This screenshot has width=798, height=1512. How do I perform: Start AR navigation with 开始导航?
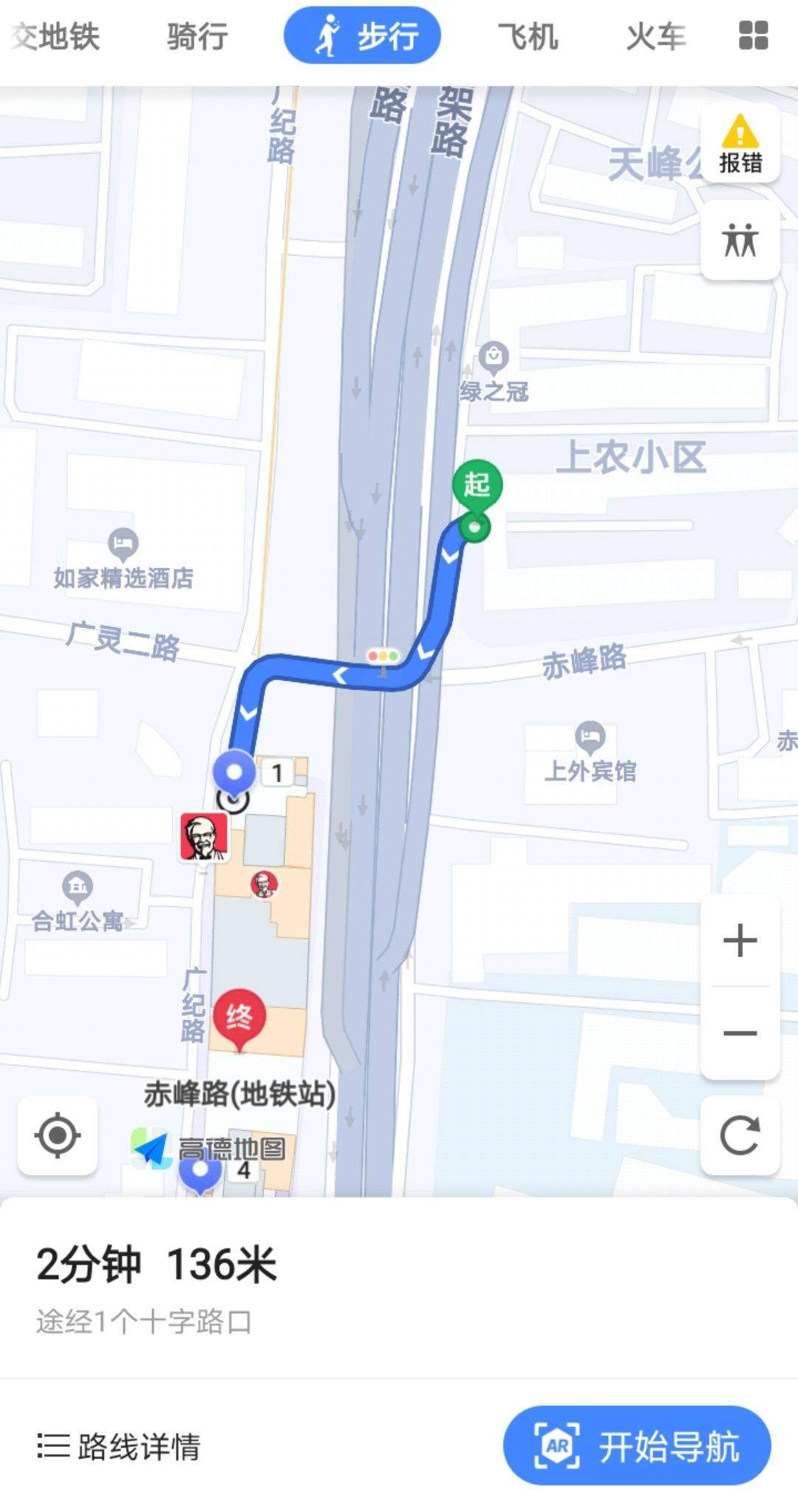[x=637, y=1446]
